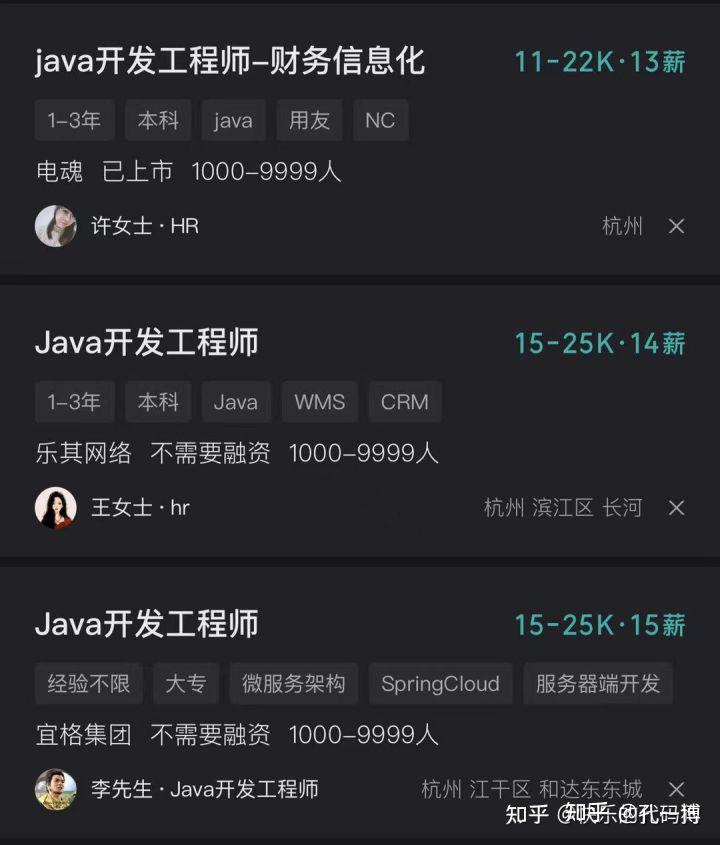This screenshot has height=845, width=720.
Task: Select the CRM tag
Action: 404,402
